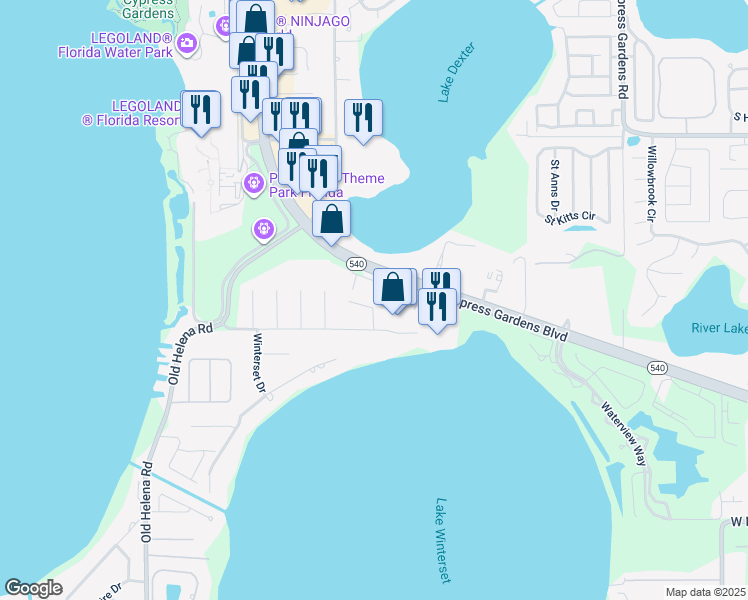Select the restaurant marker by Lake Dexter

tap(364, 117)
